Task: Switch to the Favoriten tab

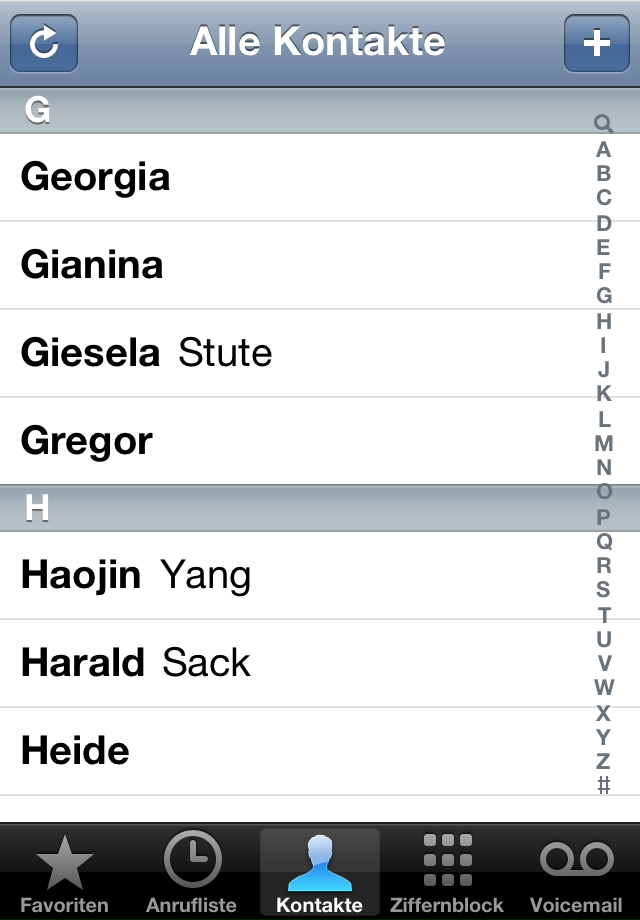Action: tap(64, 872)
